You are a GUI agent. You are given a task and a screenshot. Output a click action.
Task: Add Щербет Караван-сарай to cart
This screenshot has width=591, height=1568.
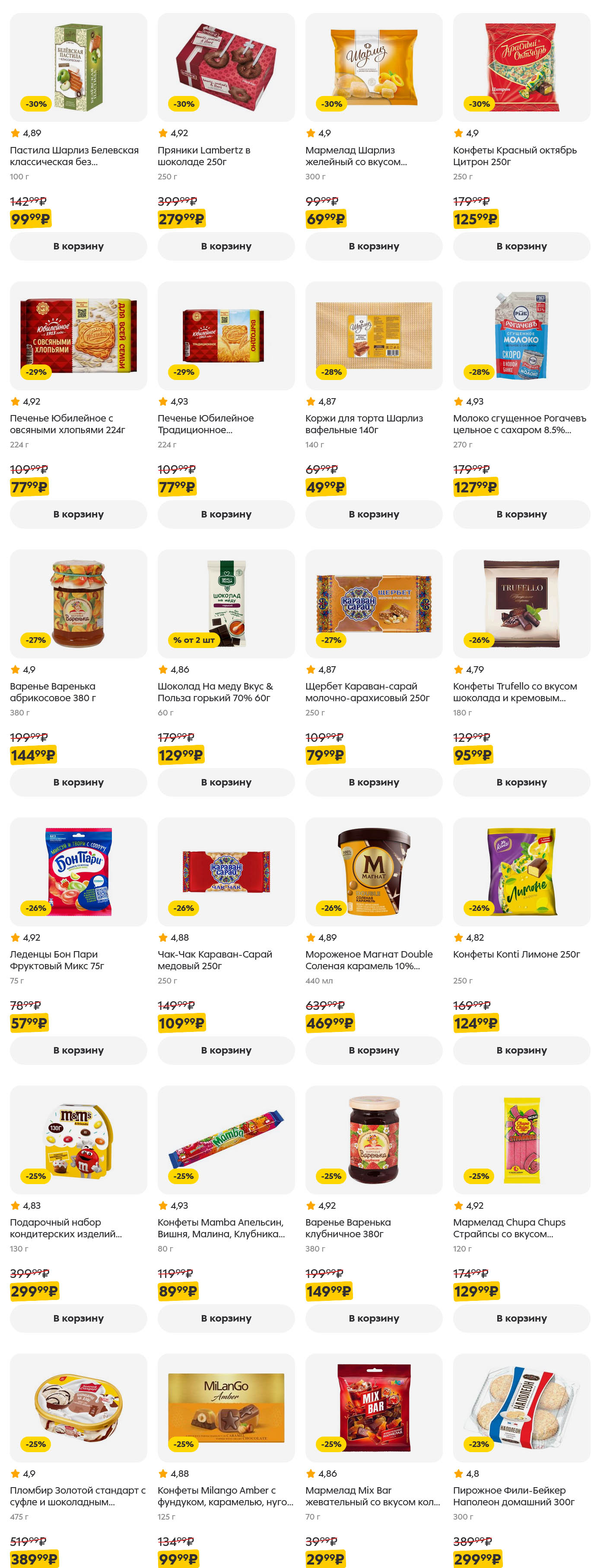pos(373,782)
